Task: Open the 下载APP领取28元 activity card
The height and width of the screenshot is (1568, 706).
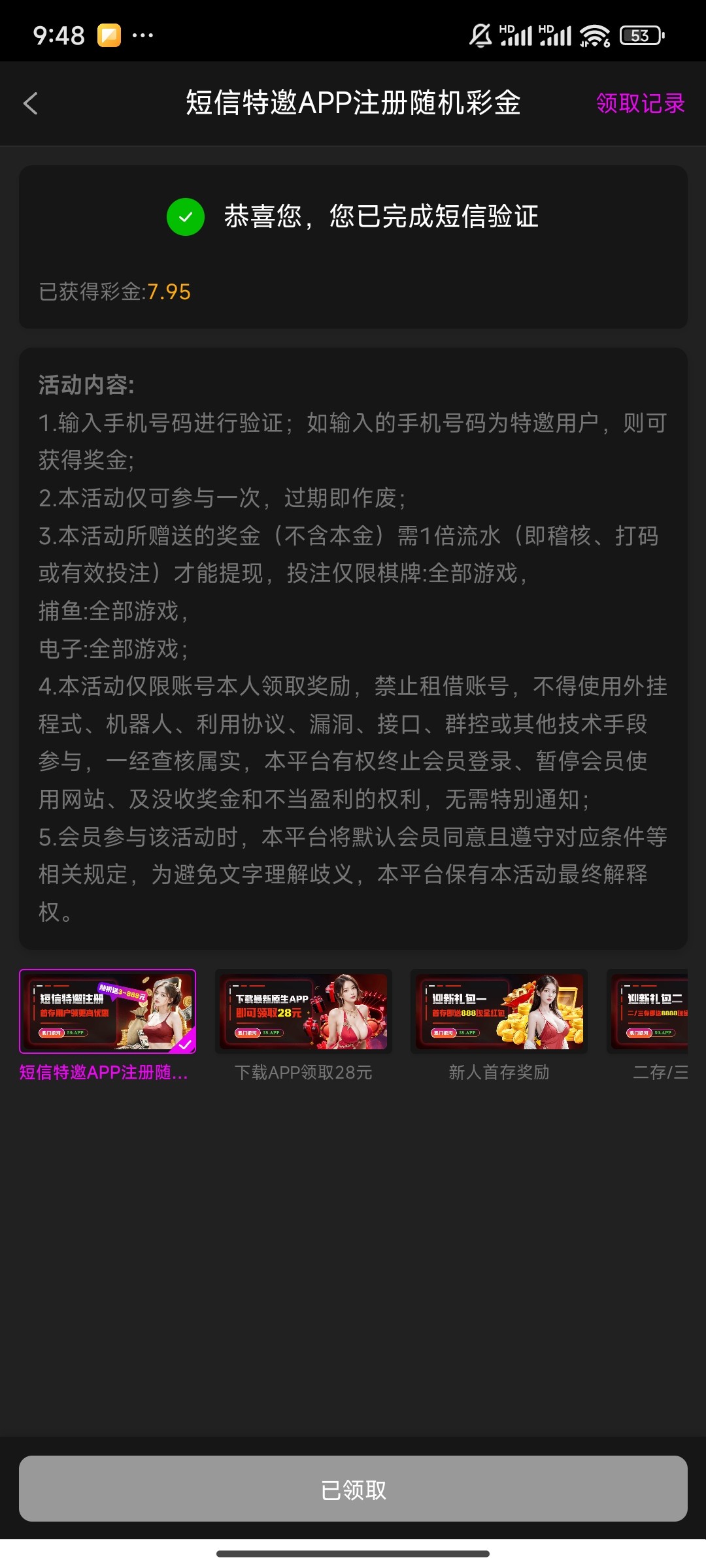Action: click(303, 1011)
